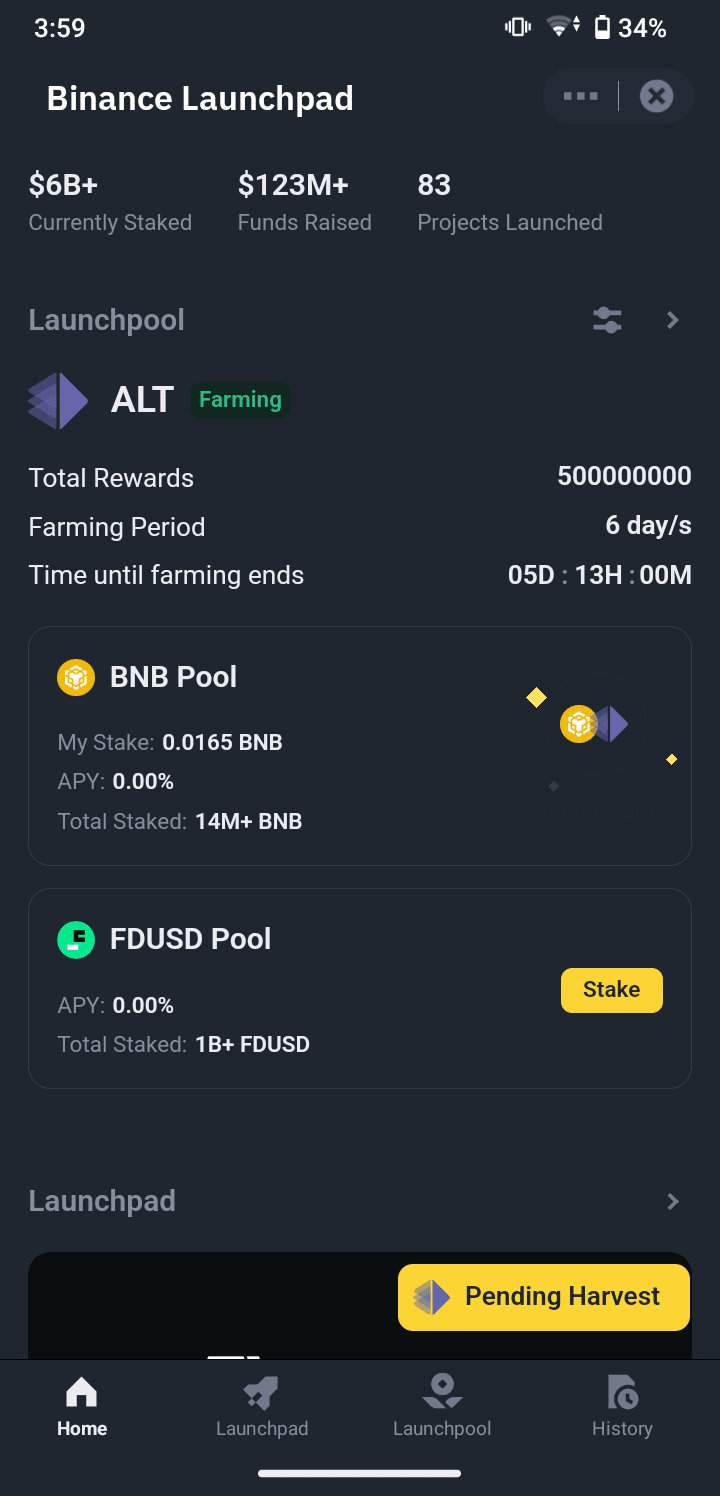Open the three-dot more options menu
720x1496 pixels.
[x=580, y=96]
